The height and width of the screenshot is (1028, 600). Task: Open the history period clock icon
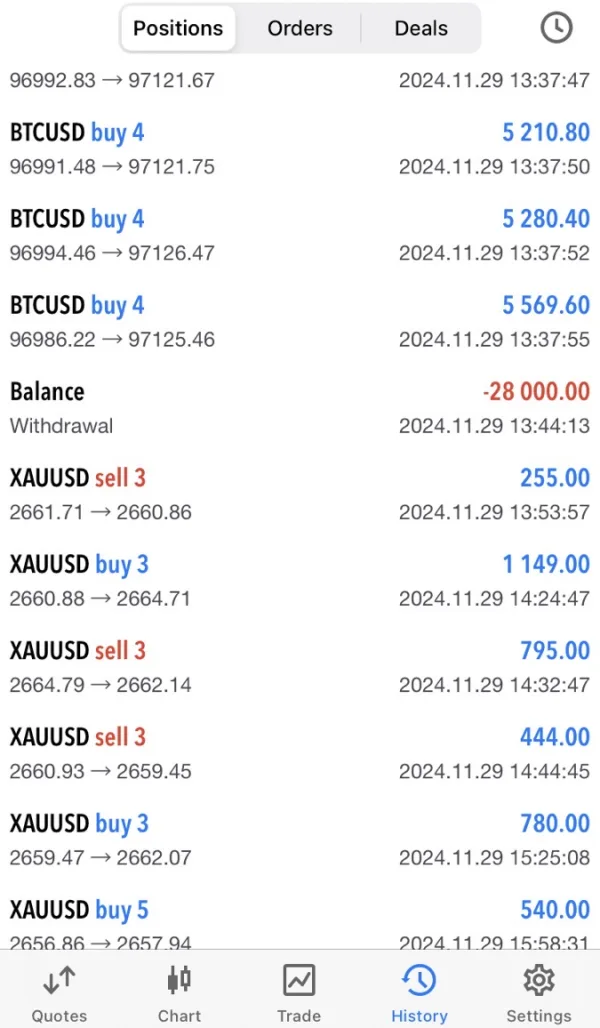(556, 28)
